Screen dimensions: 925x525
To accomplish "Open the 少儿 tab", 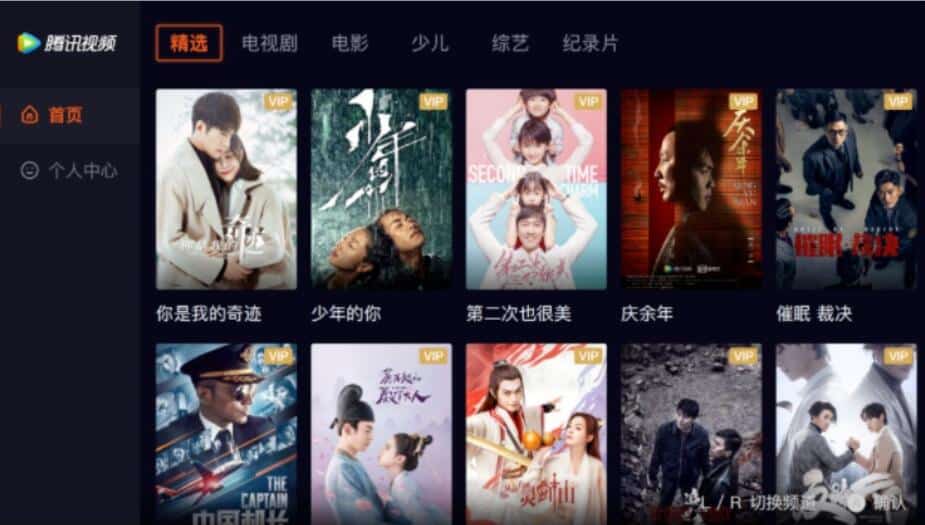I will pos(430,43).
